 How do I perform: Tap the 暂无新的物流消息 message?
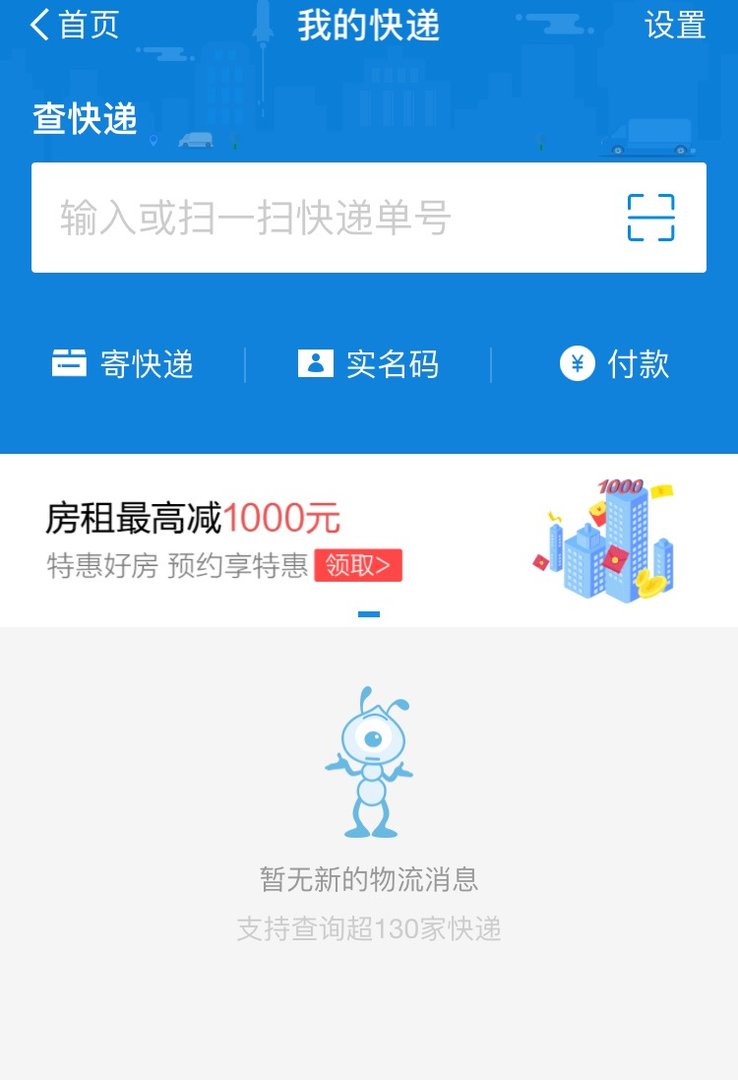pos(369,881)
